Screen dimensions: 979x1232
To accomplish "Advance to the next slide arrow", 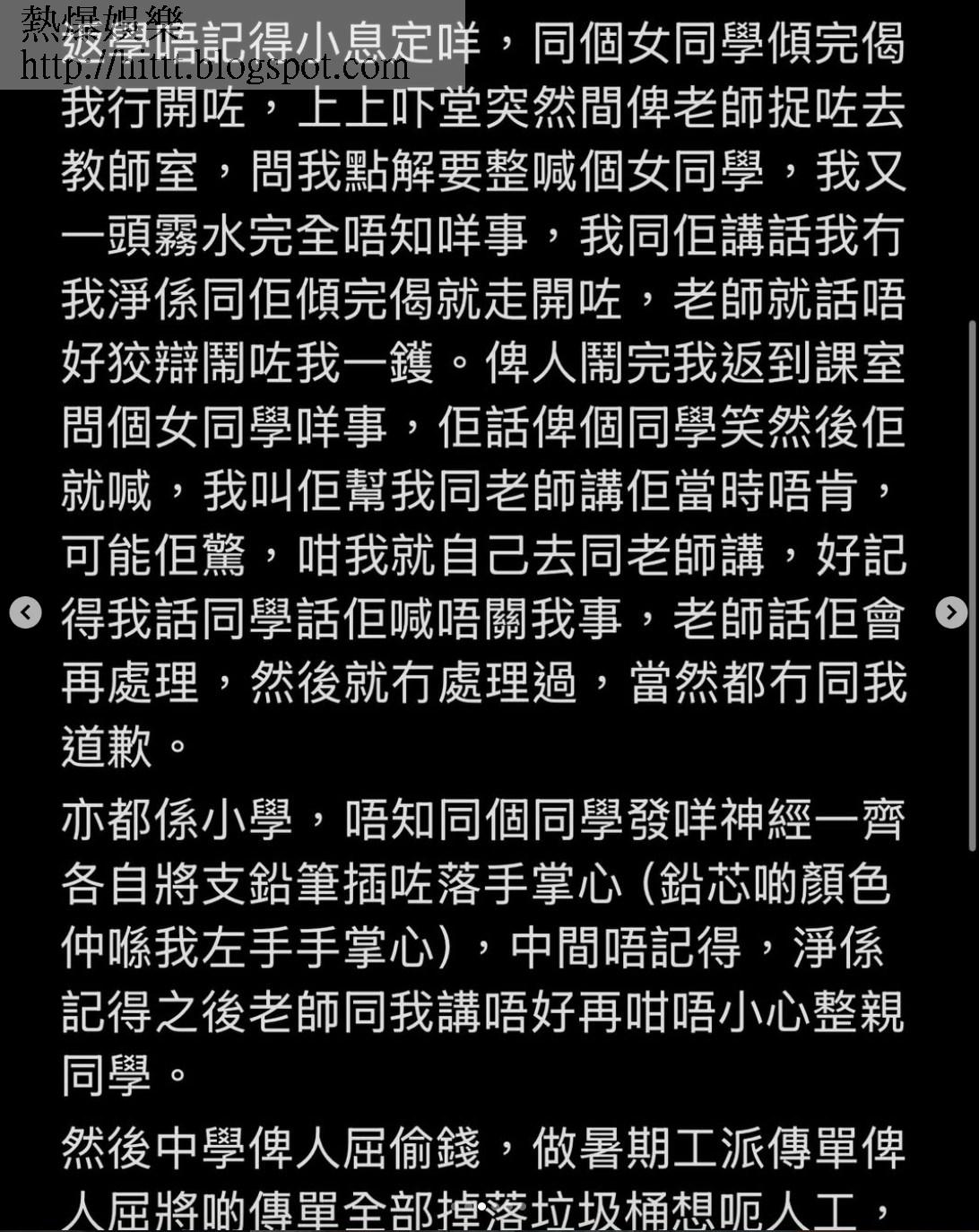I will tap(951, 612).
